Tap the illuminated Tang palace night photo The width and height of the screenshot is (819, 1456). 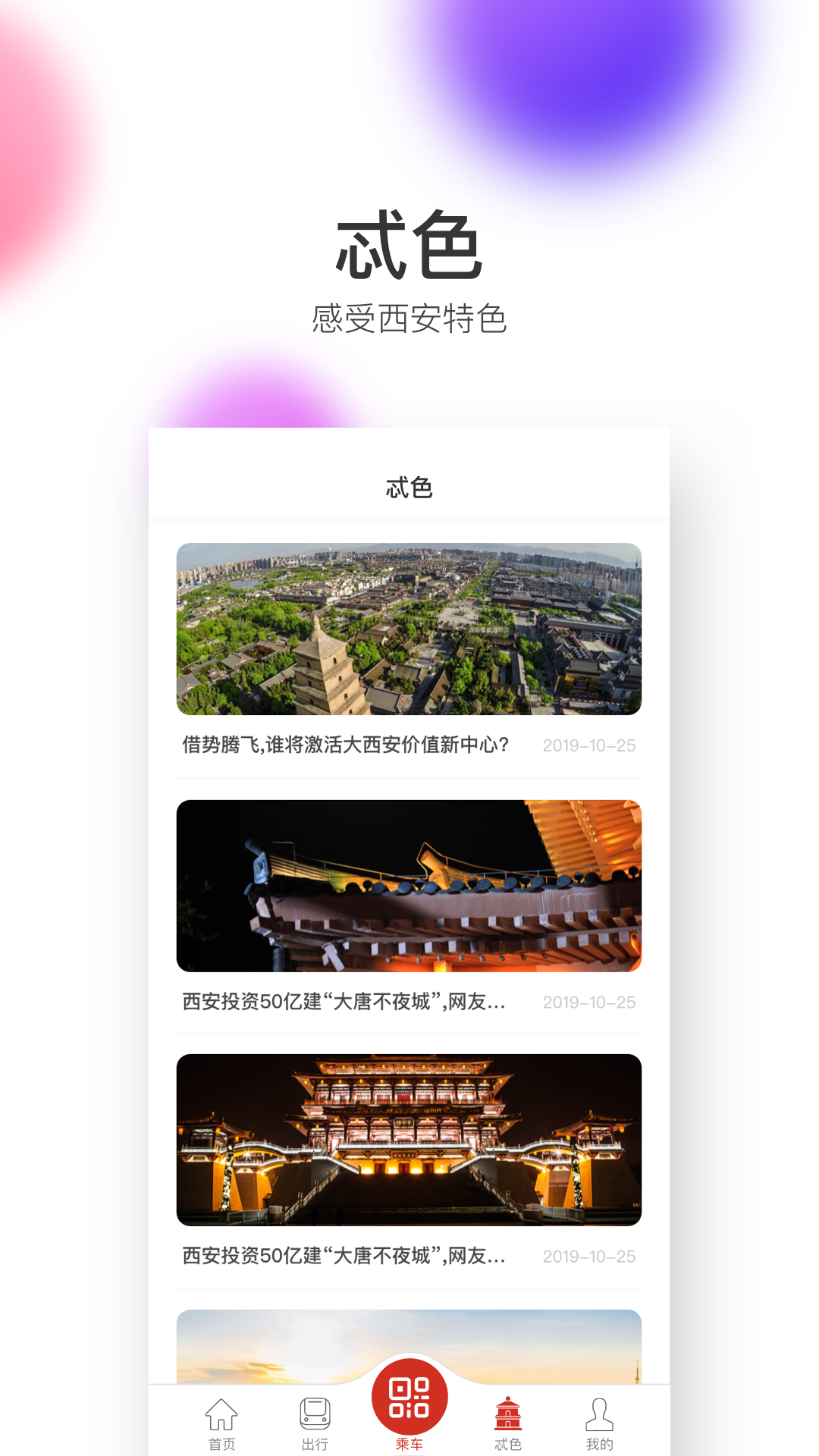click(x=409, y=1139)
